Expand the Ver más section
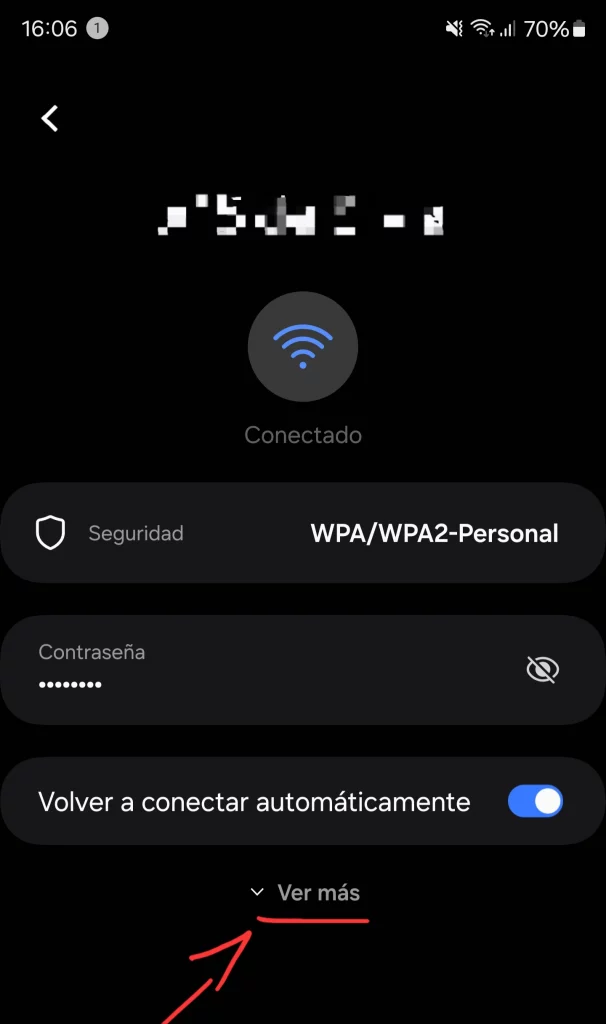Image resolution: width=606 pixels, height=1024 pixels. (x=305, y=892)
